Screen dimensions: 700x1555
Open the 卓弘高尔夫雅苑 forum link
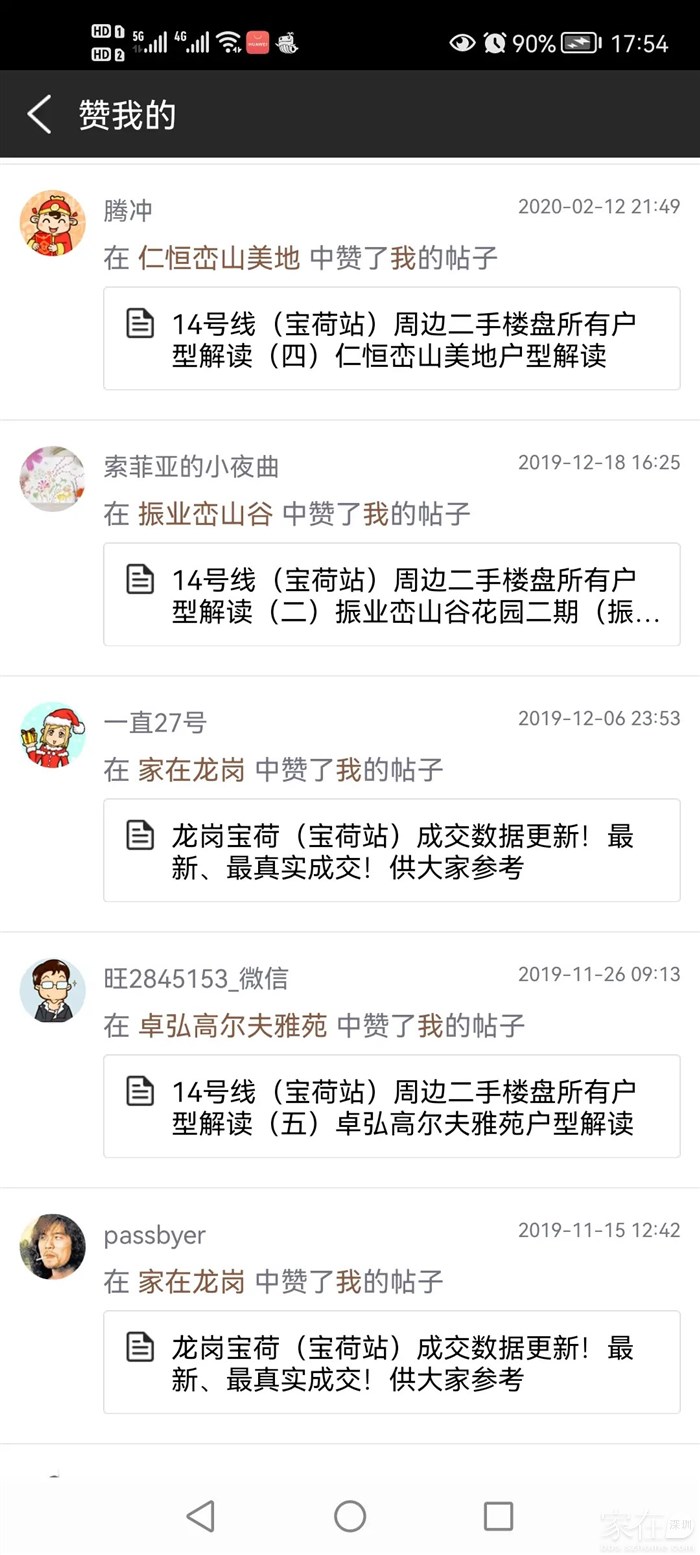(232, 1026)
